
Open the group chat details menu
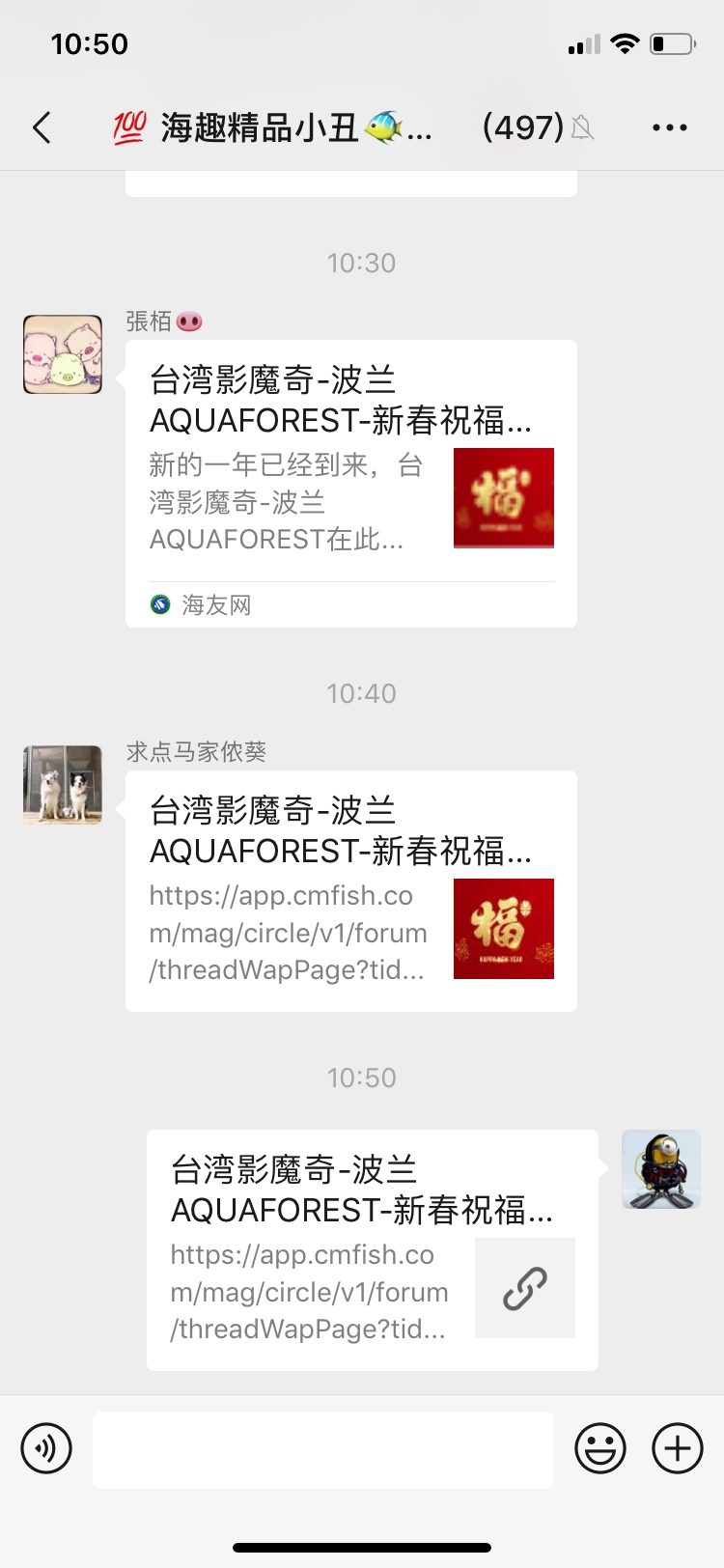(x=669, y=127)
